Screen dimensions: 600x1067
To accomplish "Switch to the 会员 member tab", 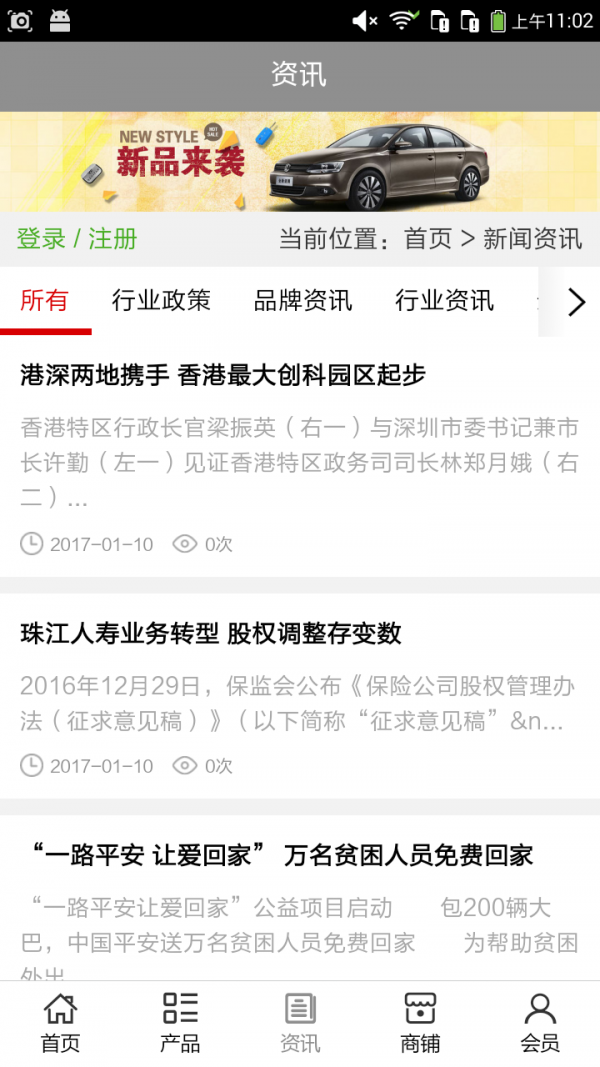I will 540,1023.
